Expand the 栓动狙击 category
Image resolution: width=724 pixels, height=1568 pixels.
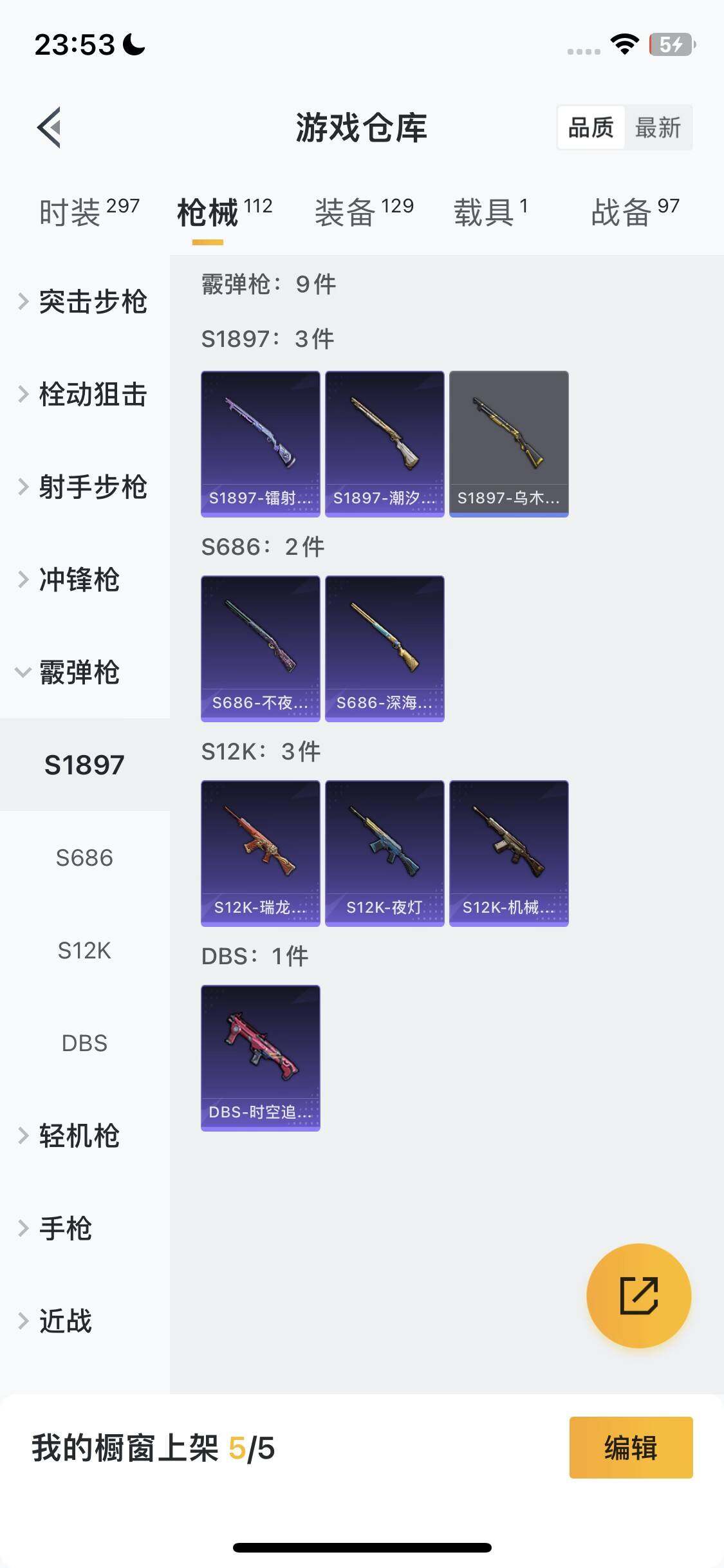tap(84, 395)
